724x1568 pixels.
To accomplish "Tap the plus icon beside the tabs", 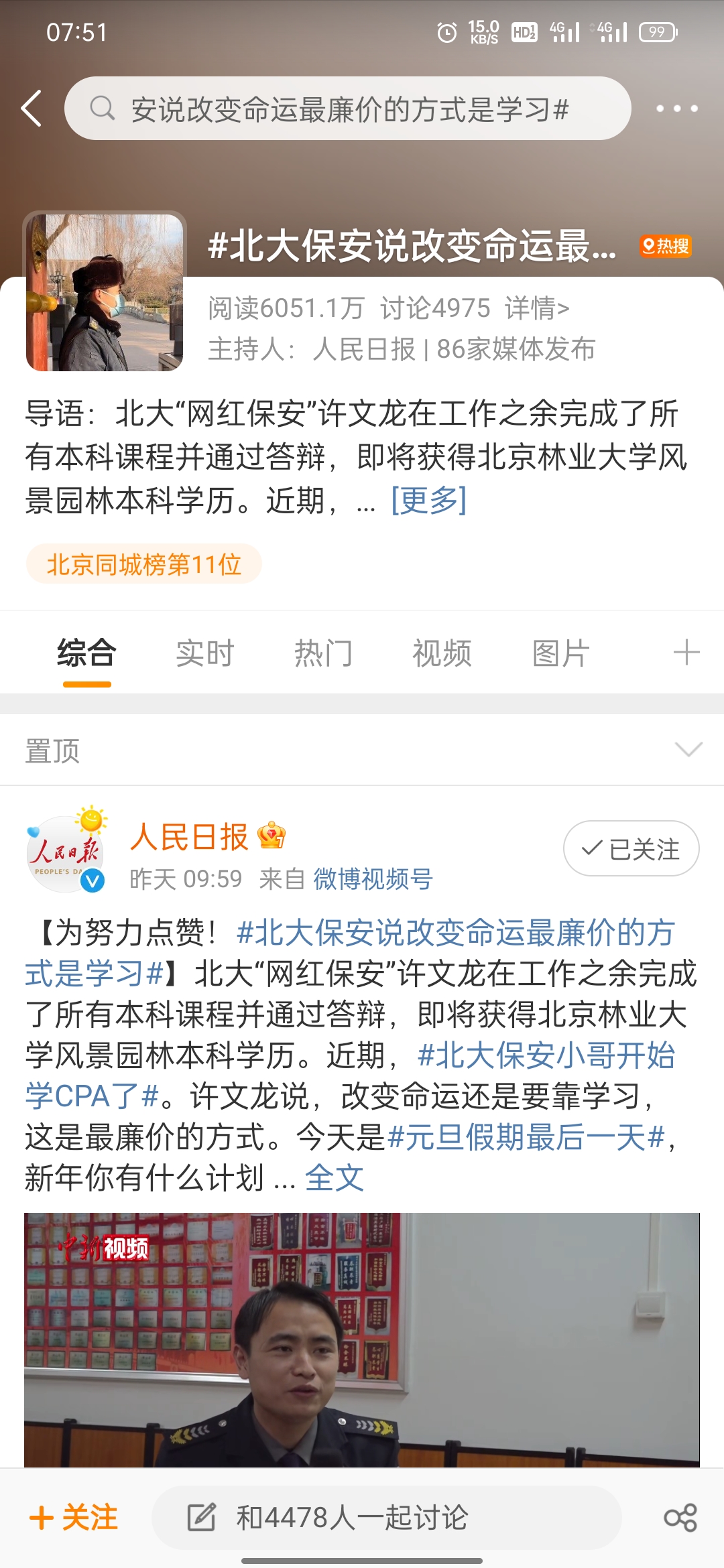I will tap(686, 652).
